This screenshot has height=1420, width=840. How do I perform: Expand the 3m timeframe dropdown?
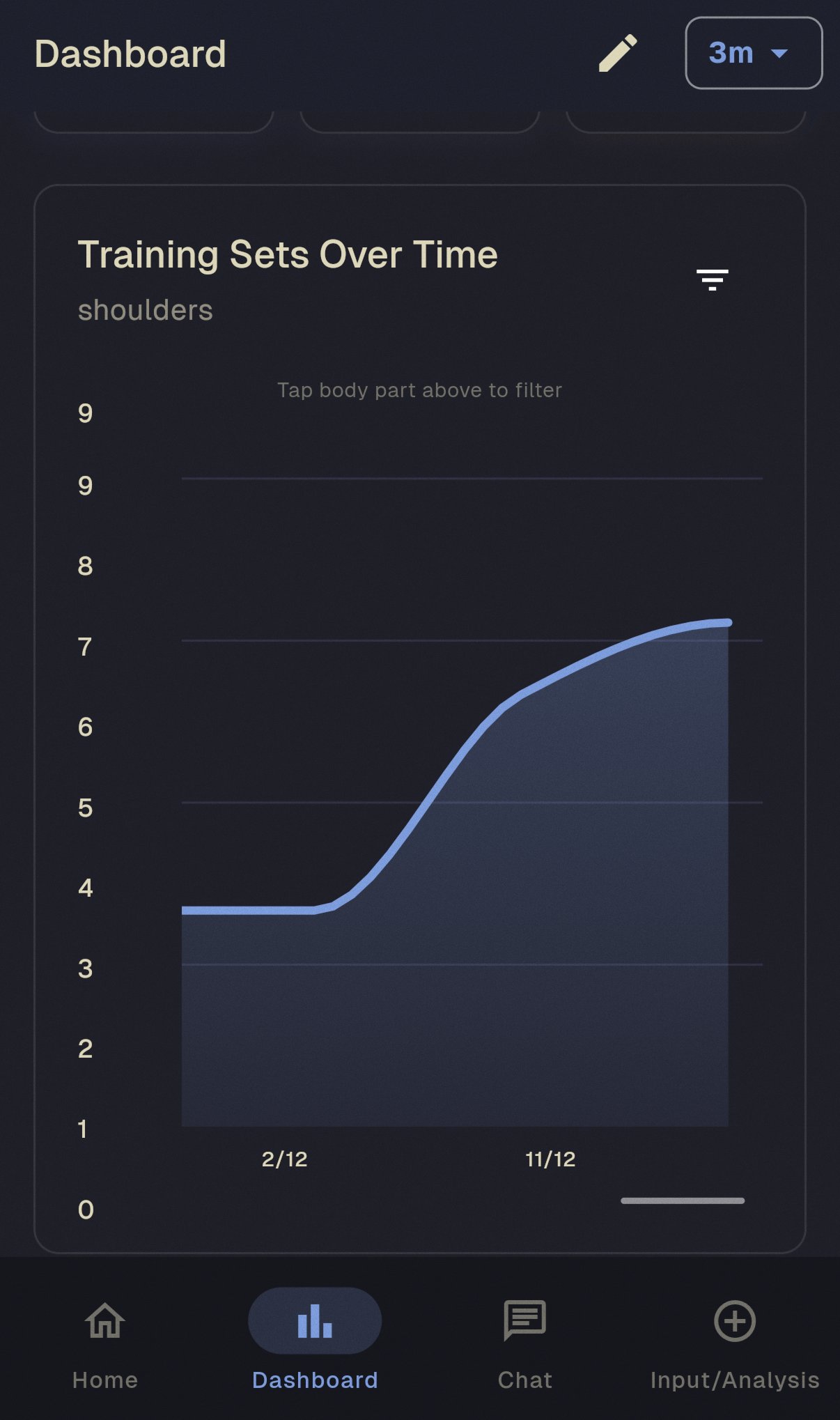754,53
